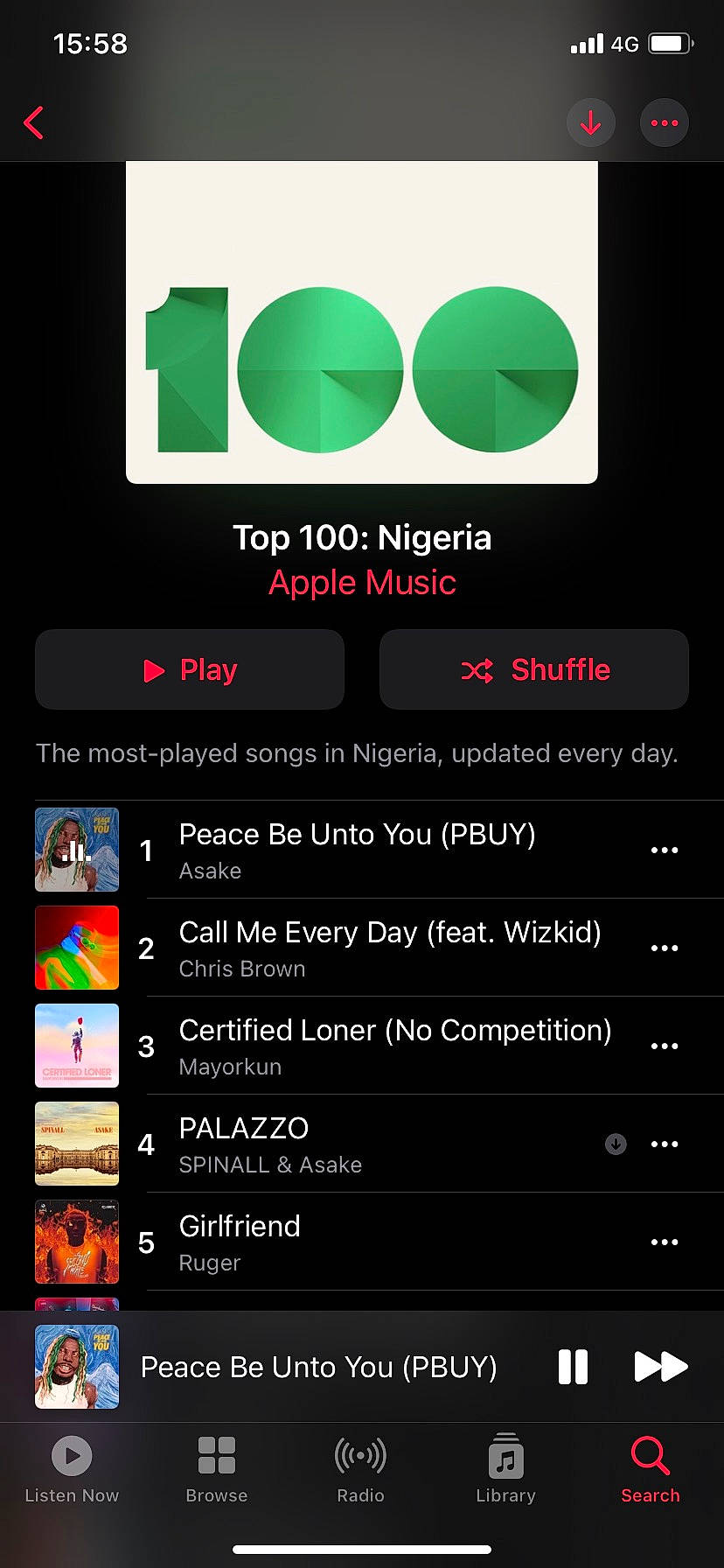Image resolution: width=724 pixels, height=1568 pixels.
Task: Play Girlfriend by Ruger
Action: click(350, 1242)
